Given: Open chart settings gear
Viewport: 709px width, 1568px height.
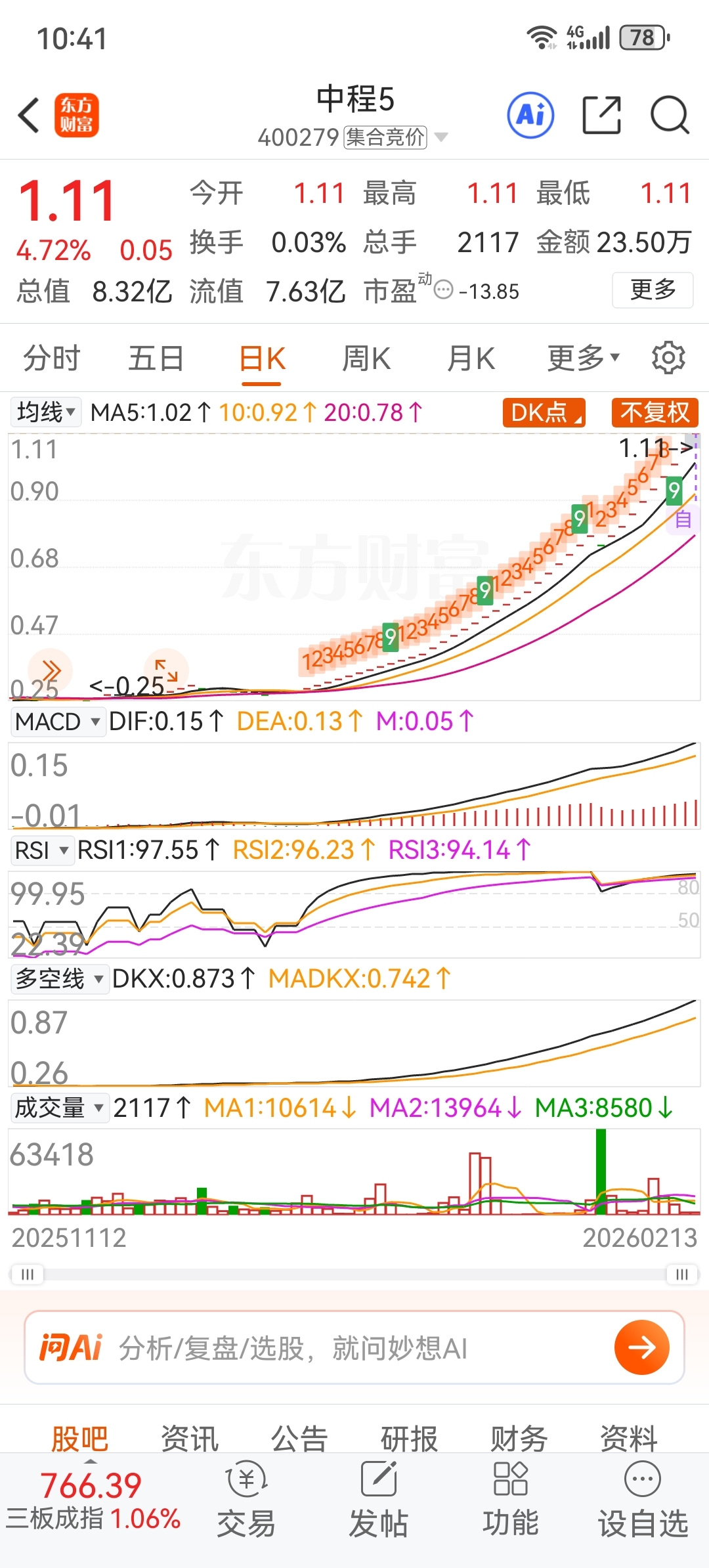Looking at the screenshot, I should point(668,358).
